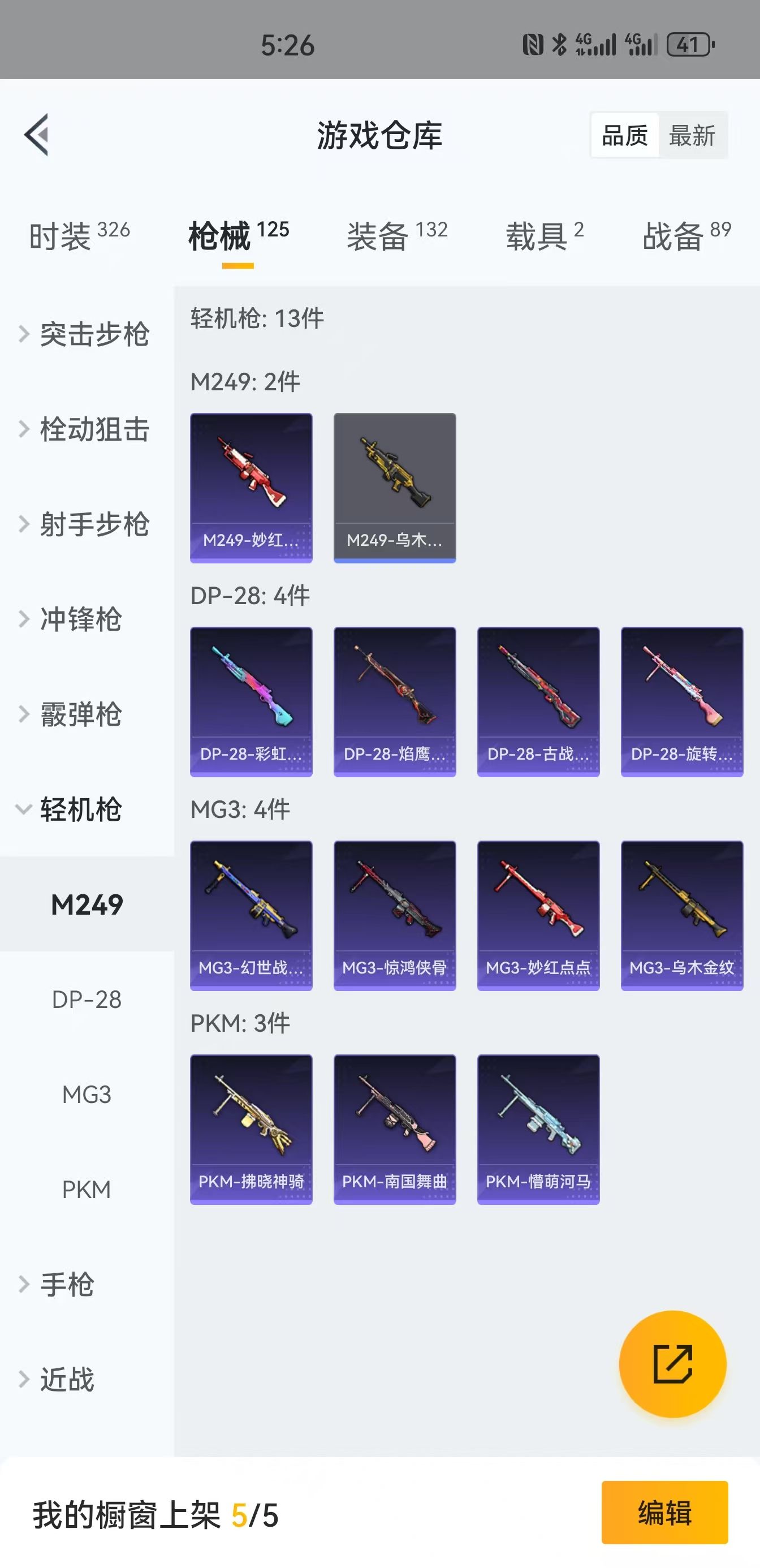Switch to the 时装 tab

[79, 235]
